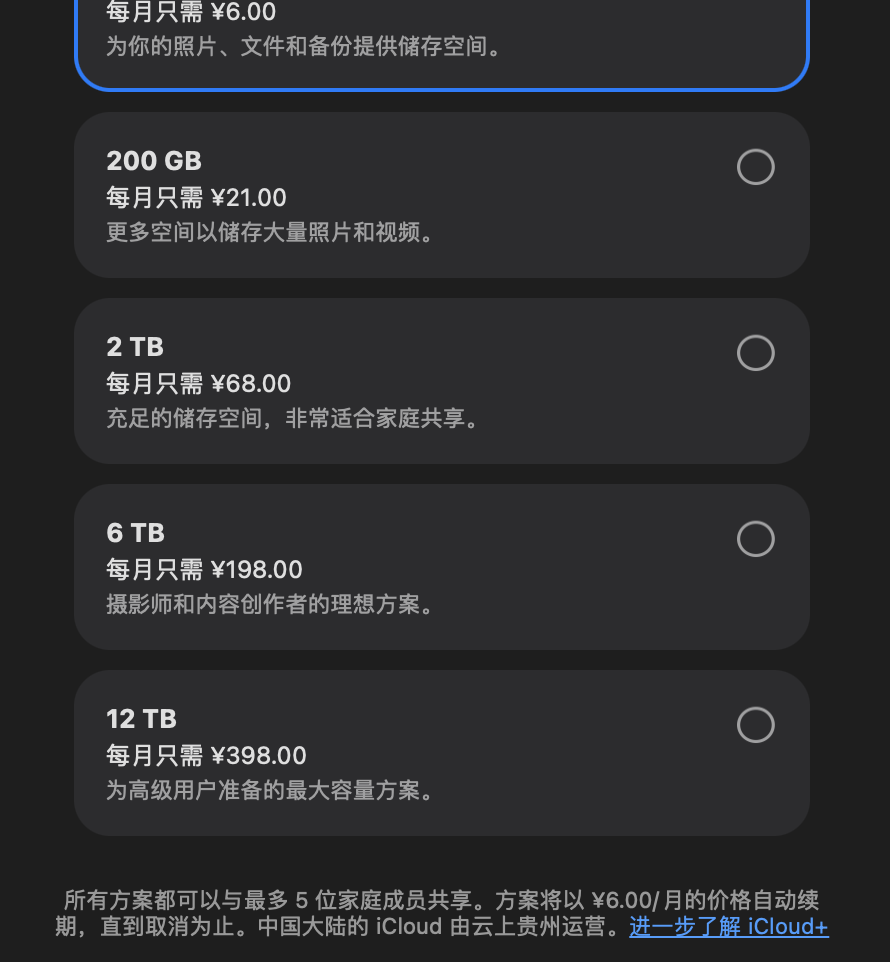
Task: Select the 200 GB storage plan
Action: pyautogui.click(x=755, y=167)
